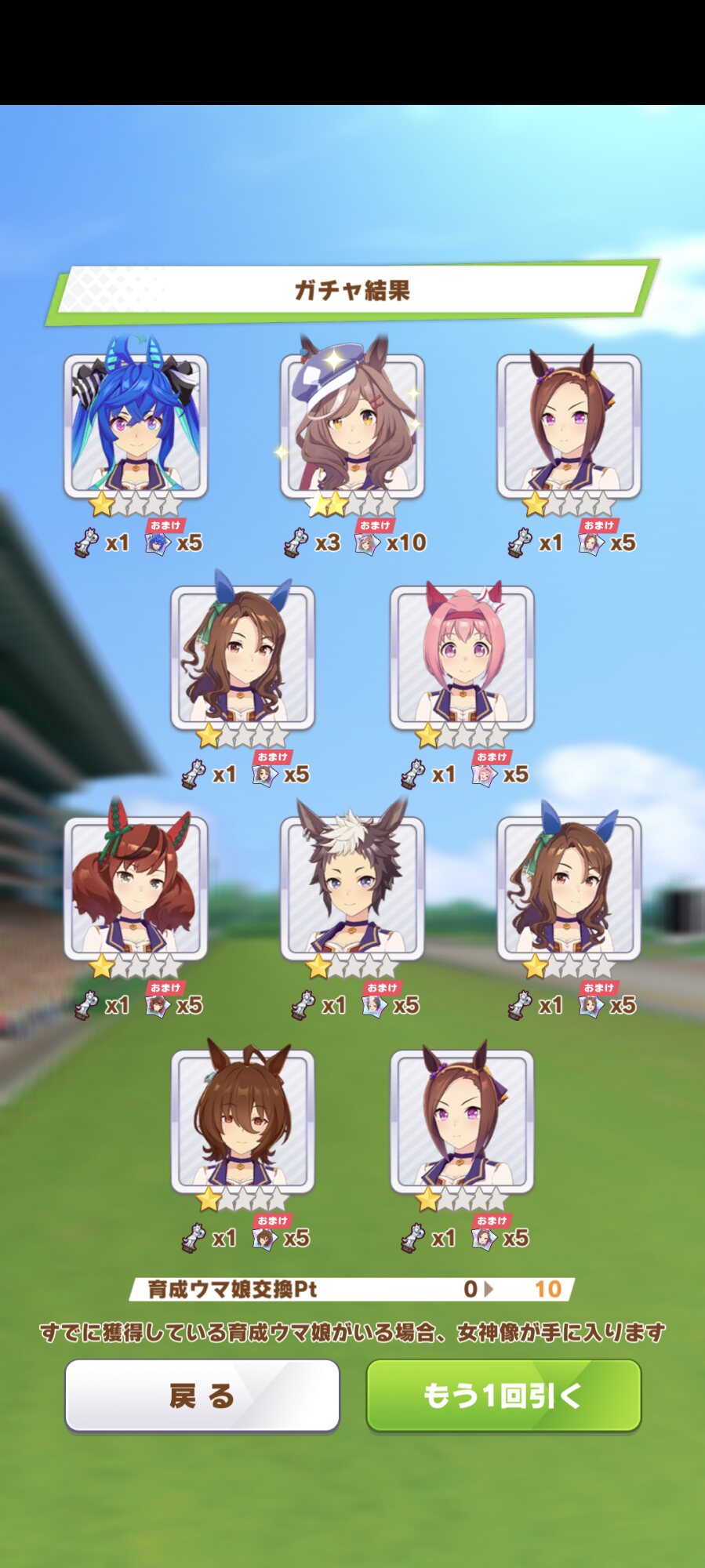This screenshot has width=705, height=1568.
Task: Tap the 戻る back button
Action: (202, 1395)
